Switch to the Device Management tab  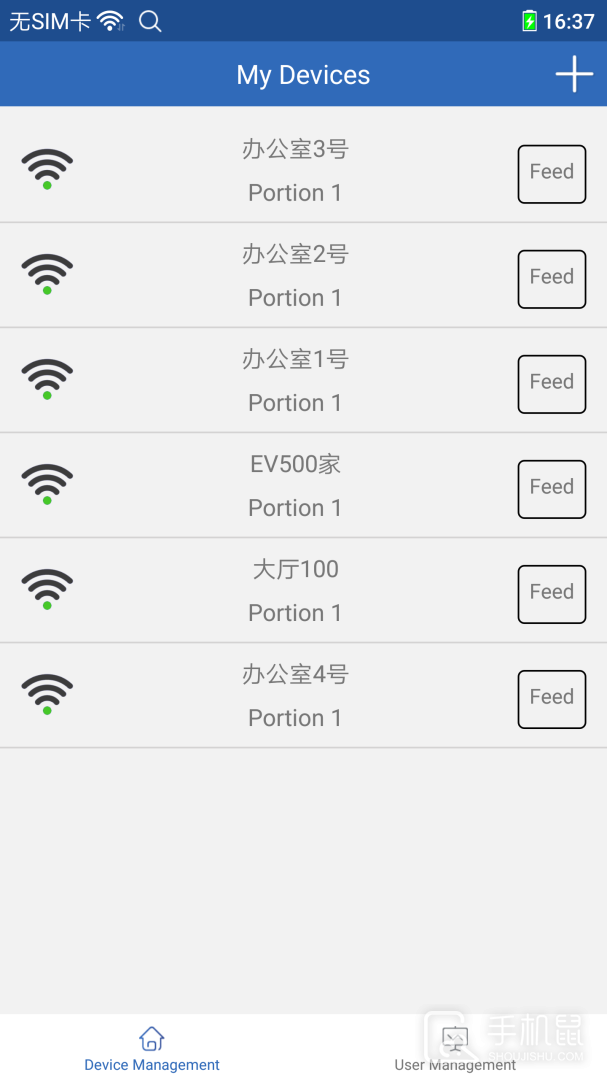click(152, 1048)
